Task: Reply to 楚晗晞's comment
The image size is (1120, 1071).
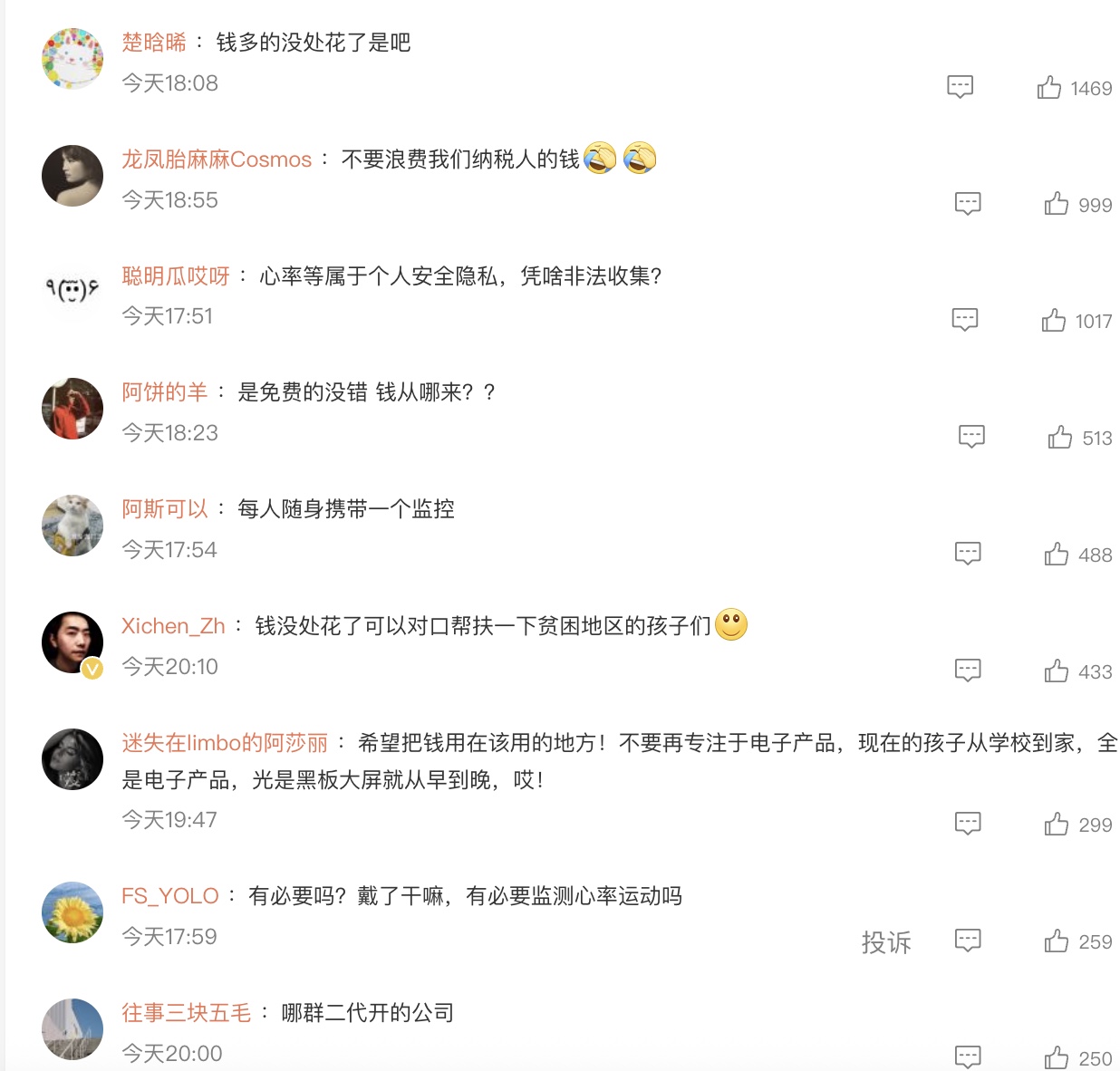Action: (x=960, y=86)
